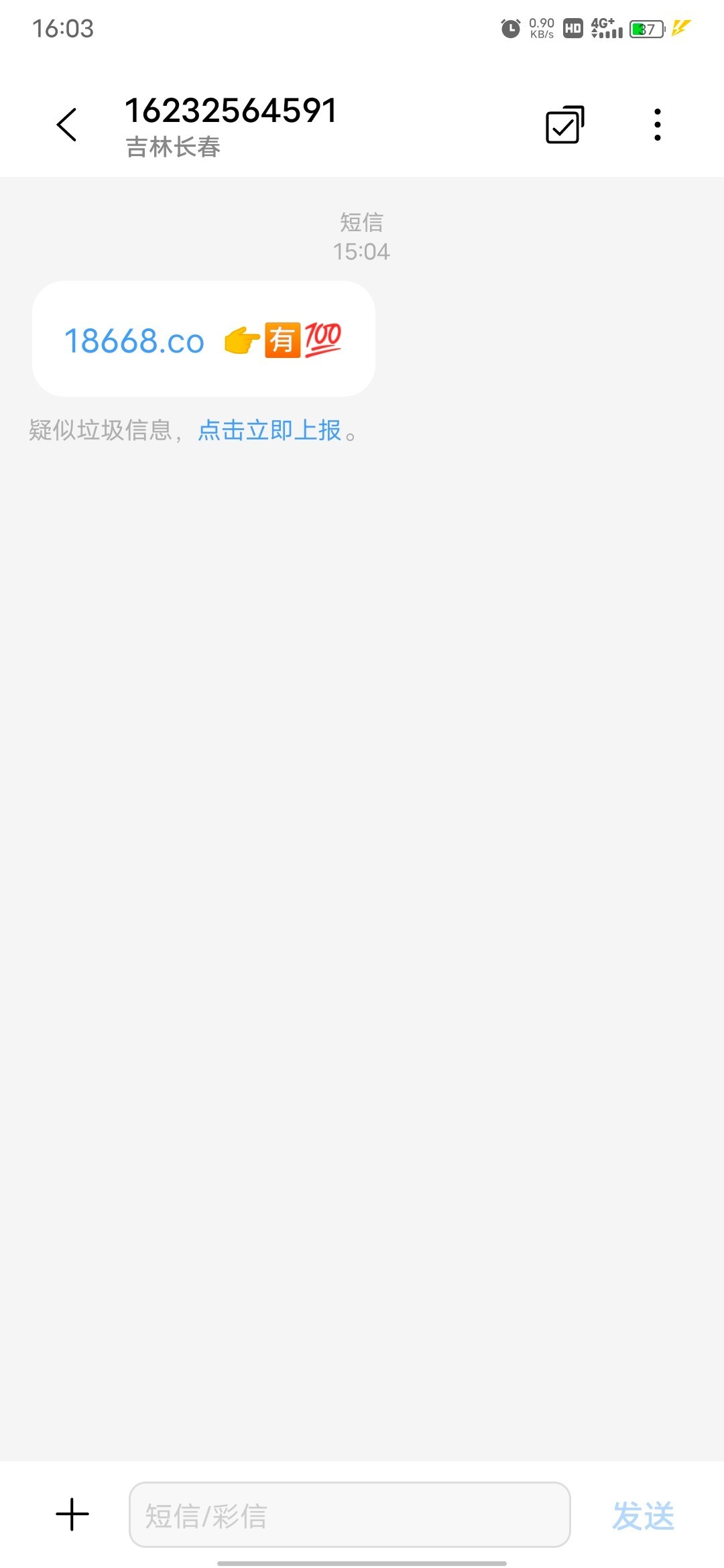724x1568 pixels.
Task: Focus the 短信/彩信 text field
Action: click(x=349, y=1514)
